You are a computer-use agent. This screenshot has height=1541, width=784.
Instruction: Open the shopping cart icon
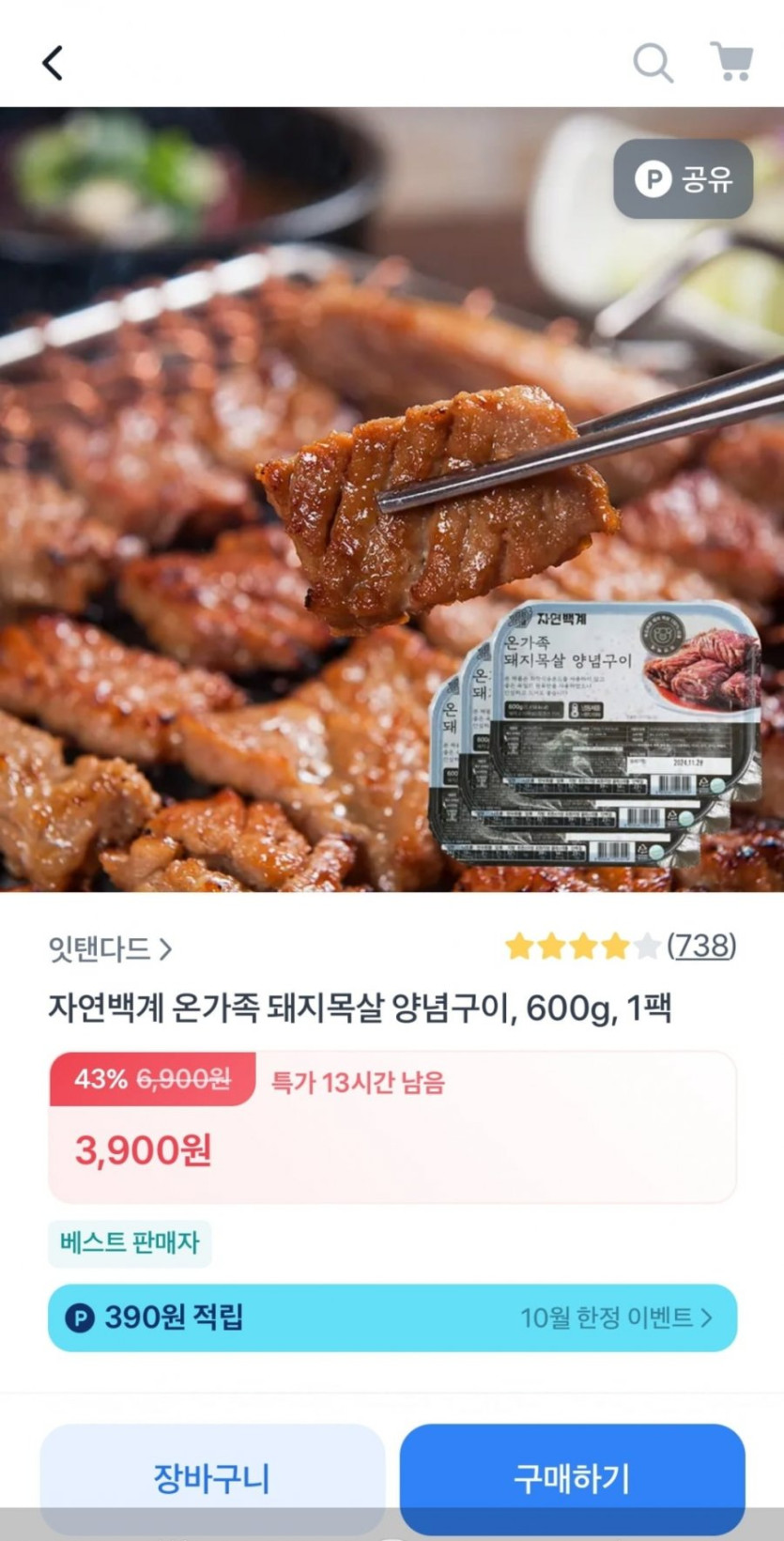[x=731, y=62]
